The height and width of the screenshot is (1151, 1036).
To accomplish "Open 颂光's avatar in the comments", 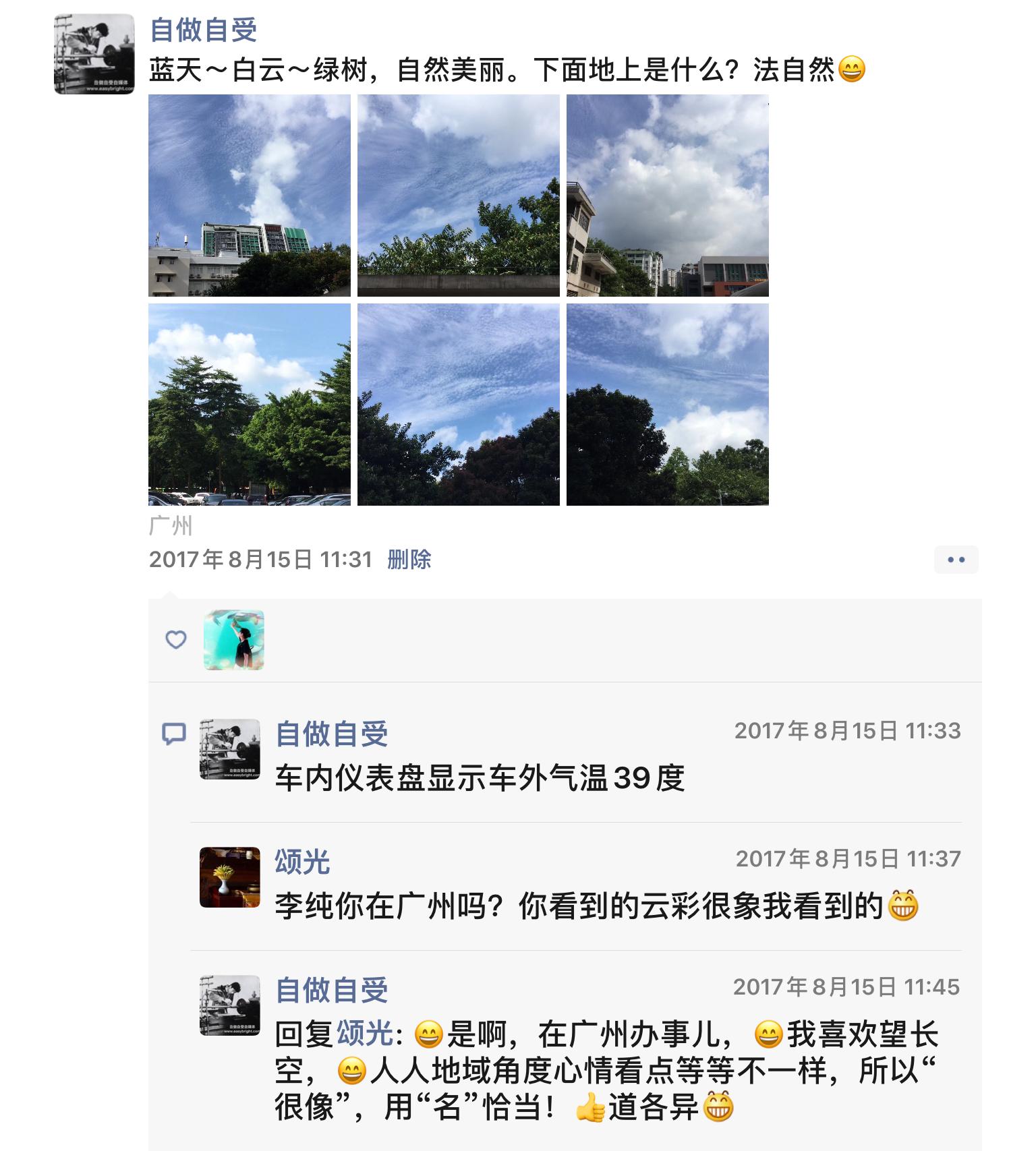I will [230, 877].
